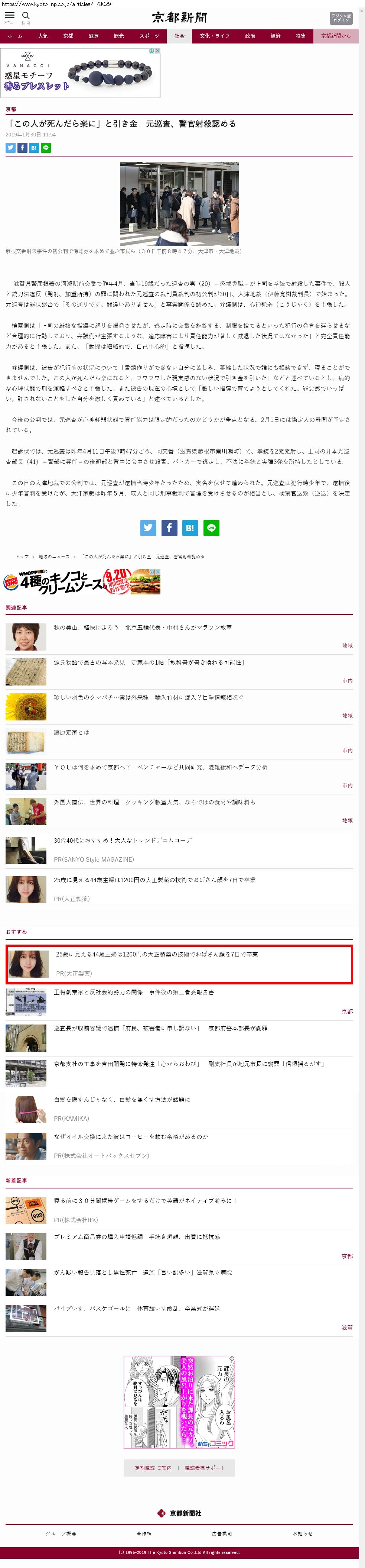Viewport: 365px width, 1568px height.
Task: Open the 定期購読 ご案内 link
Action: tap(153, 1468)
